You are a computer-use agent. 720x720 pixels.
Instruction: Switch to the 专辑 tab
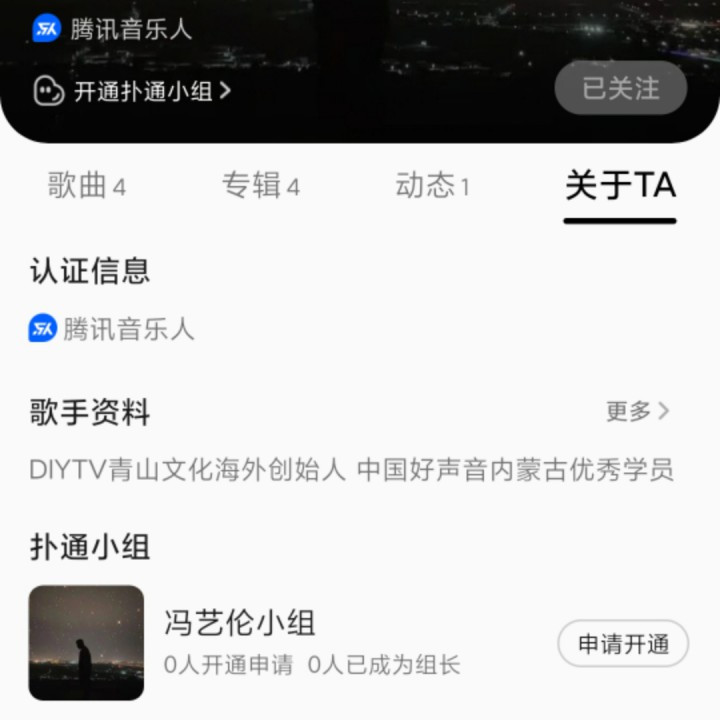(x=261, y=186)
